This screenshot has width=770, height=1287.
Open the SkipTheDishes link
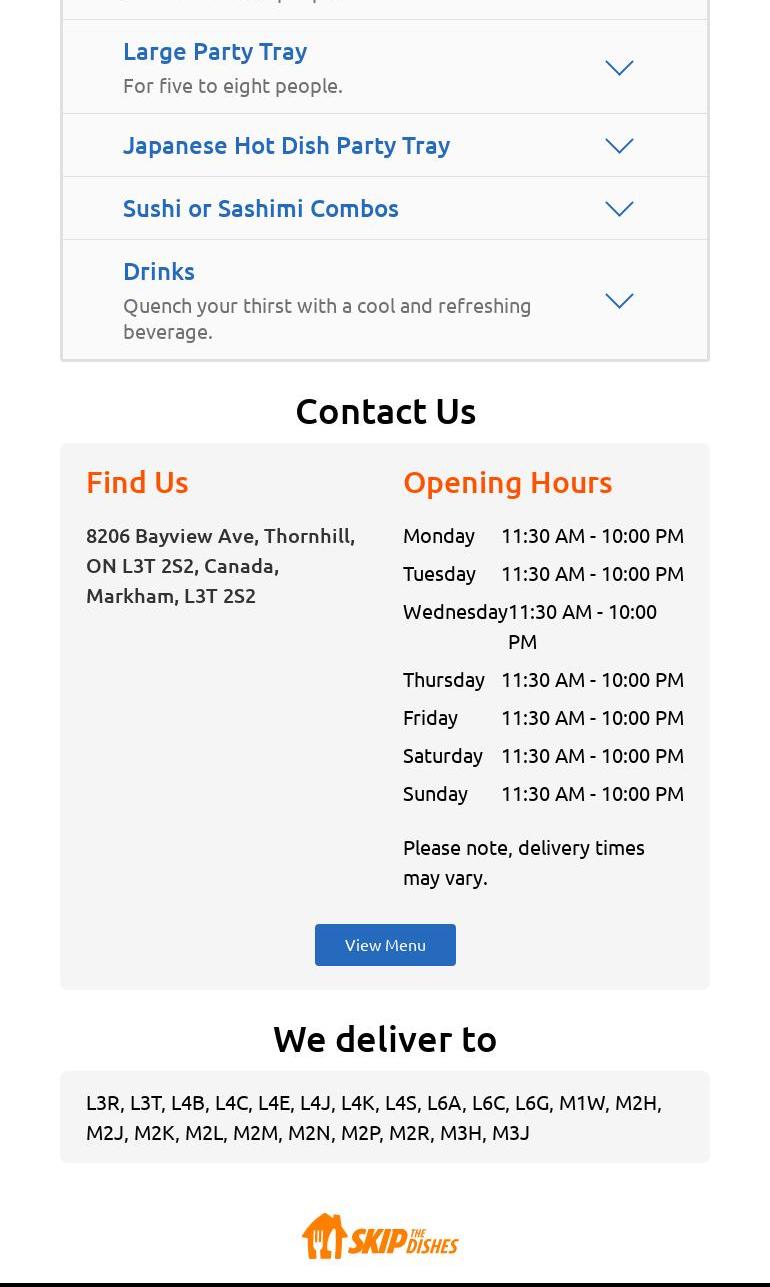(x=380, y=1237)
